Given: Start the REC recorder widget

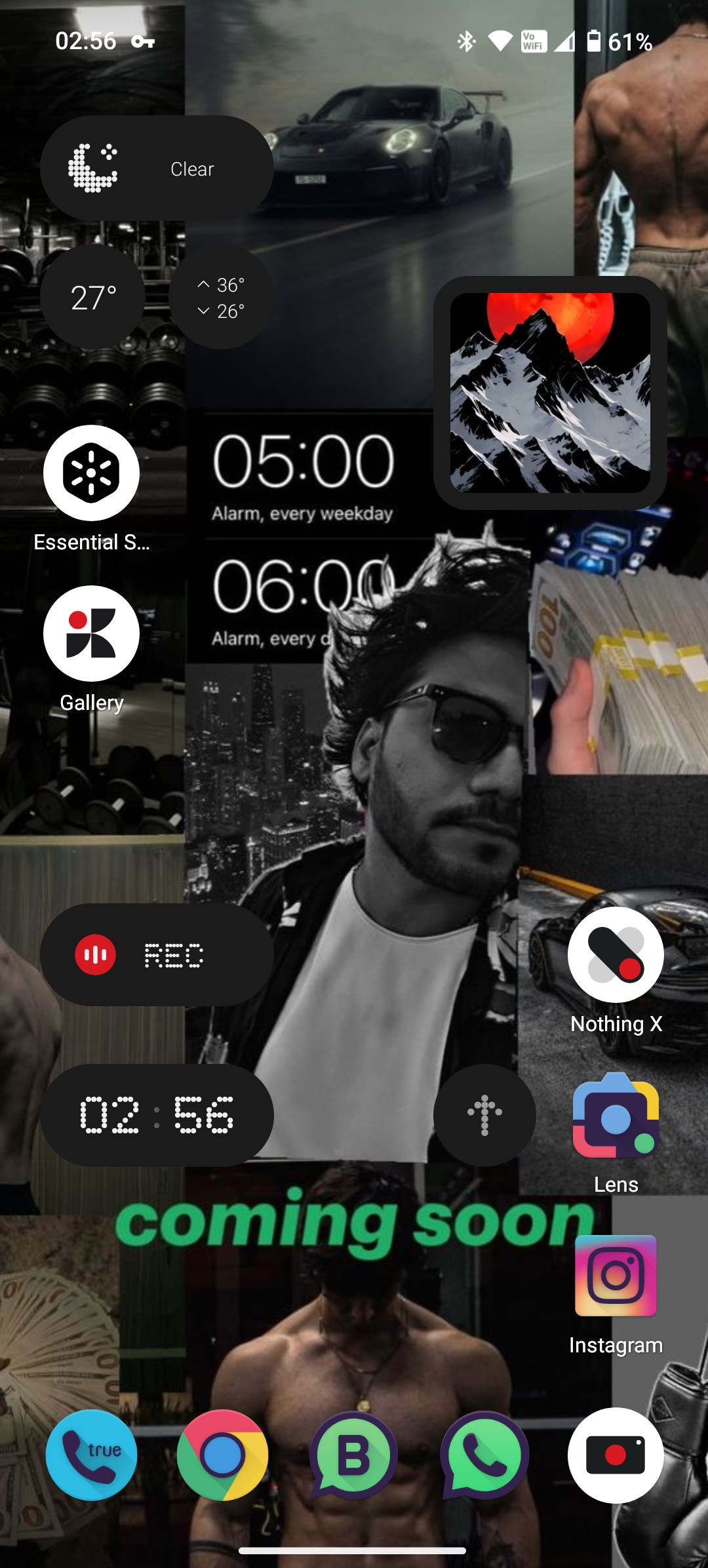Looking at the screenshot, I should click(157, 954).
